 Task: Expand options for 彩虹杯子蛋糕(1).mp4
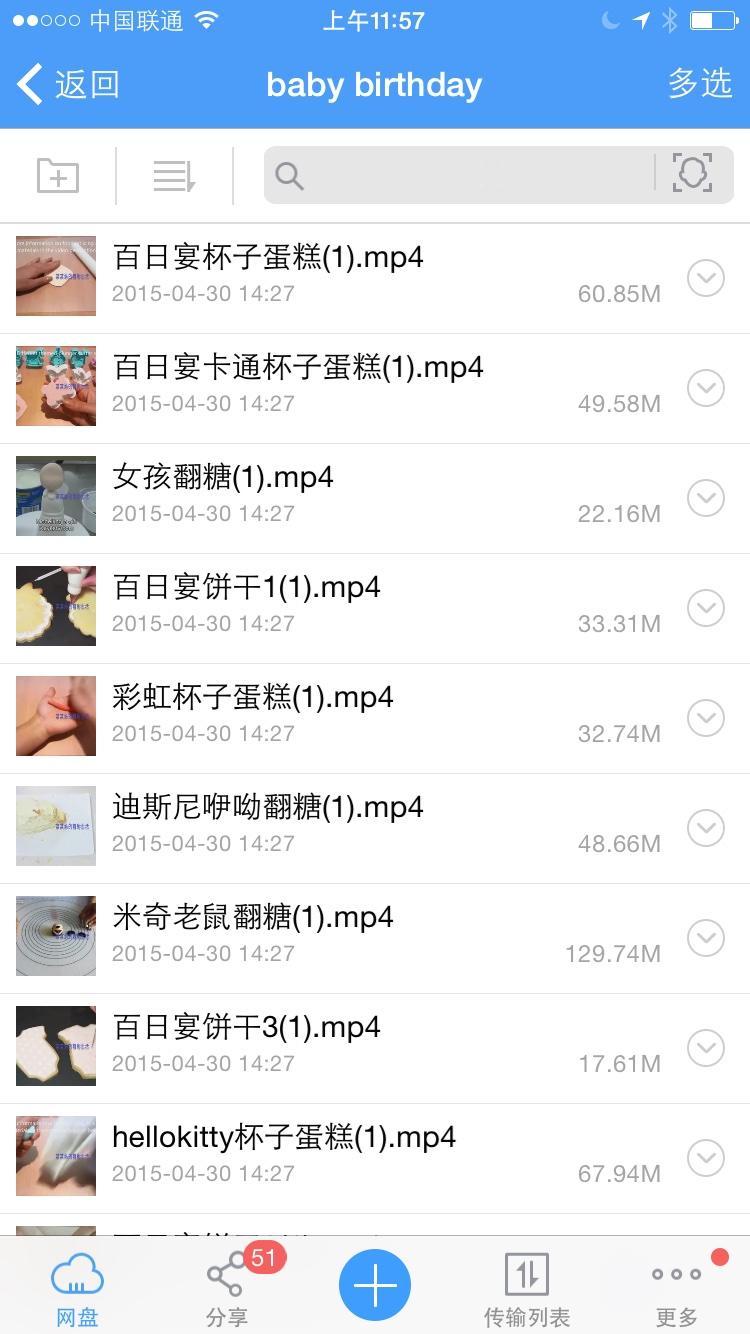706,717
